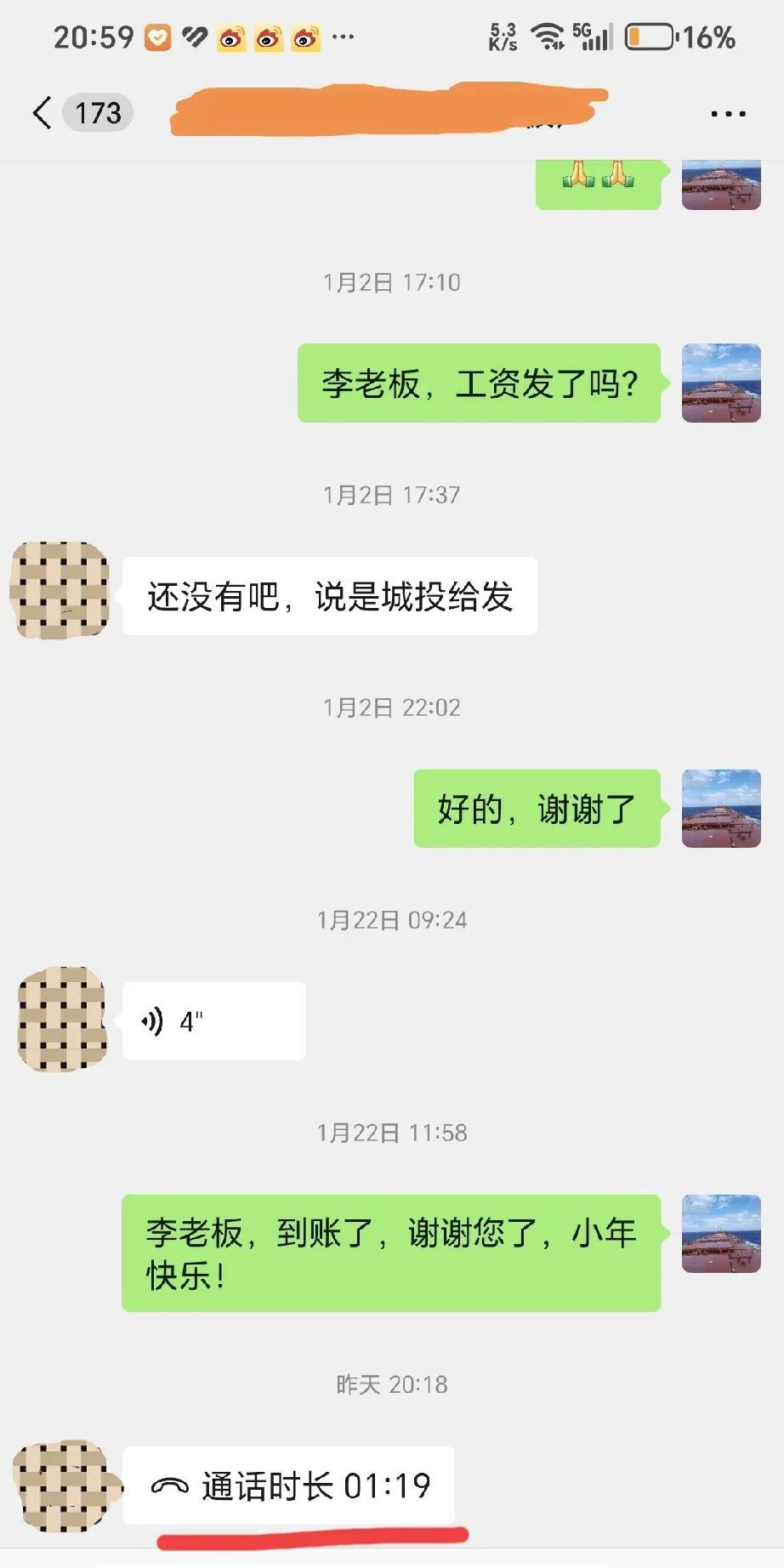Go back to the chat list
The height and width of the screenshot is (1568, 784).
43,113
